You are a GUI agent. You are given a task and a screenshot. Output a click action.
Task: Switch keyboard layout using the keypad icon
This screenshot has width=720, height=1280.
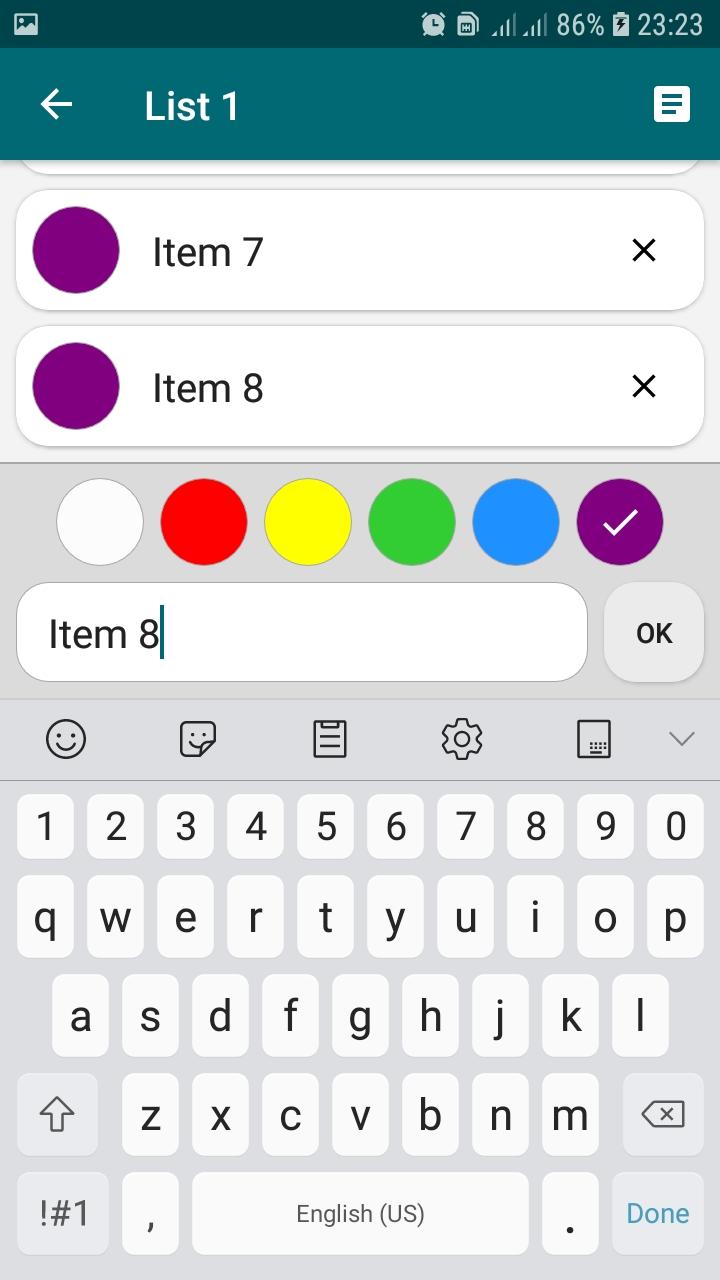tap(593, 739)
